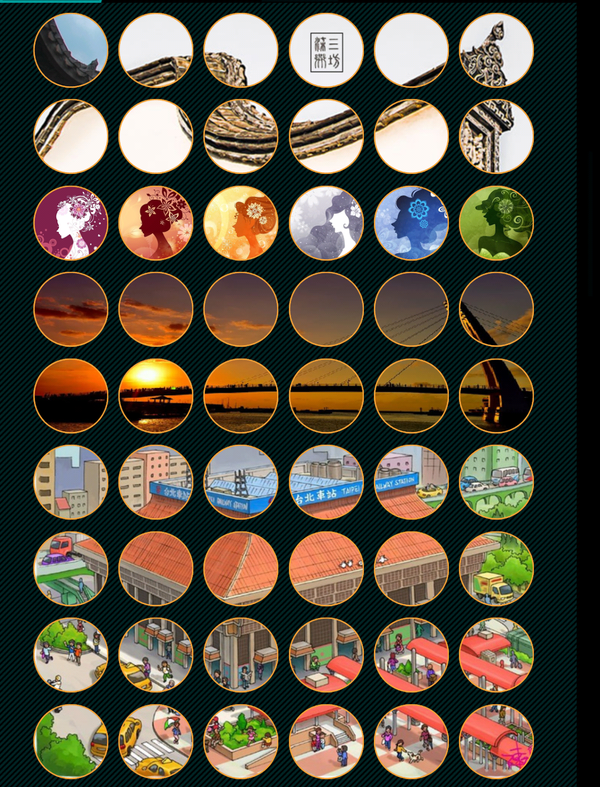Open the Taipei station sign thumbnail
This screenshot has height=787, width=600.
point(326,482)
